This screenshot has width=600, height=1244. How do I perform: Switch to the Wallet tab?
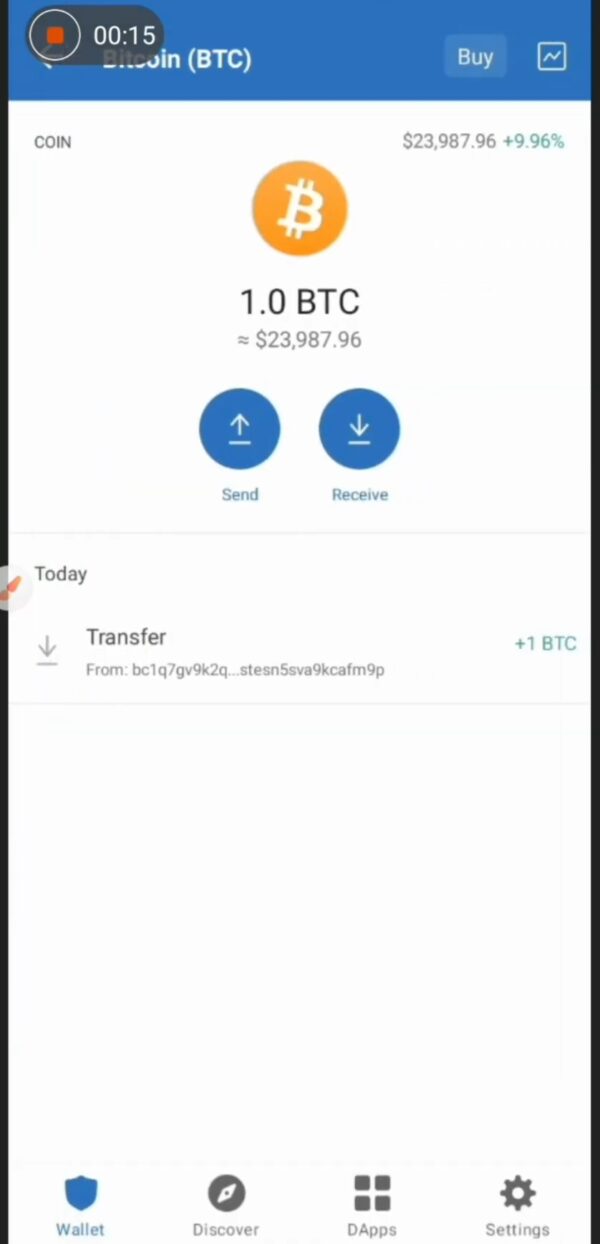80,1205
